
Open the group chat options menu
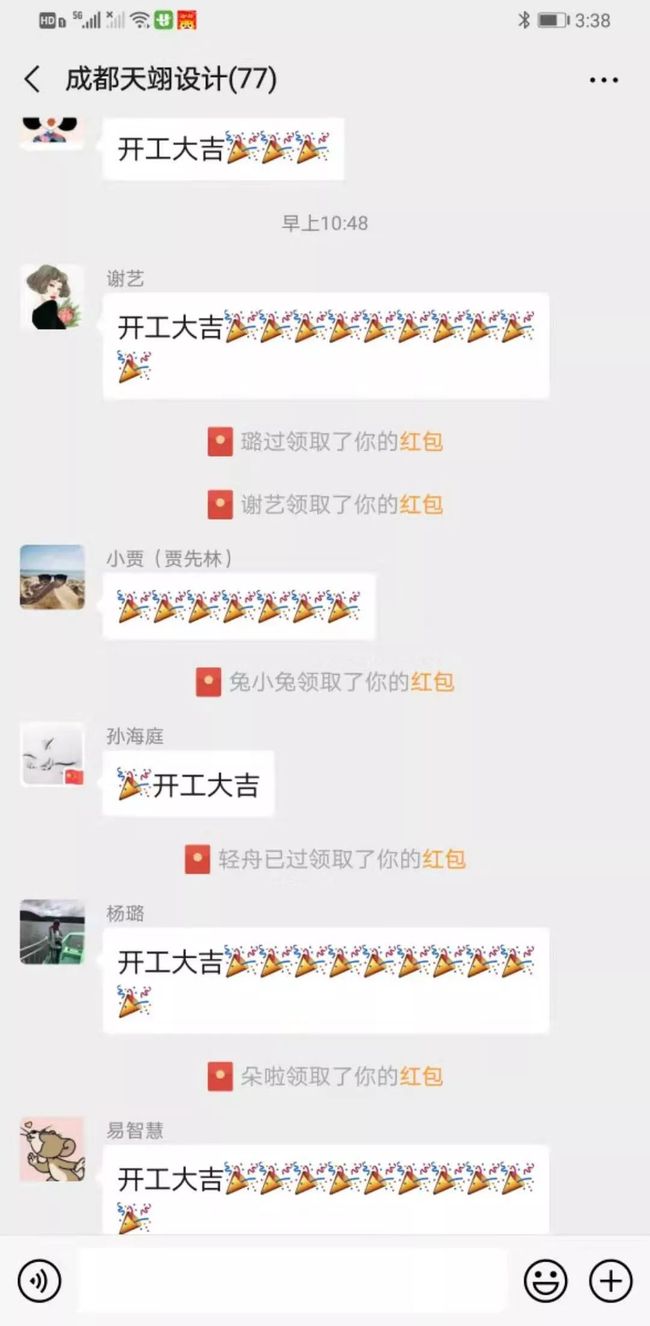coord(603,80)
